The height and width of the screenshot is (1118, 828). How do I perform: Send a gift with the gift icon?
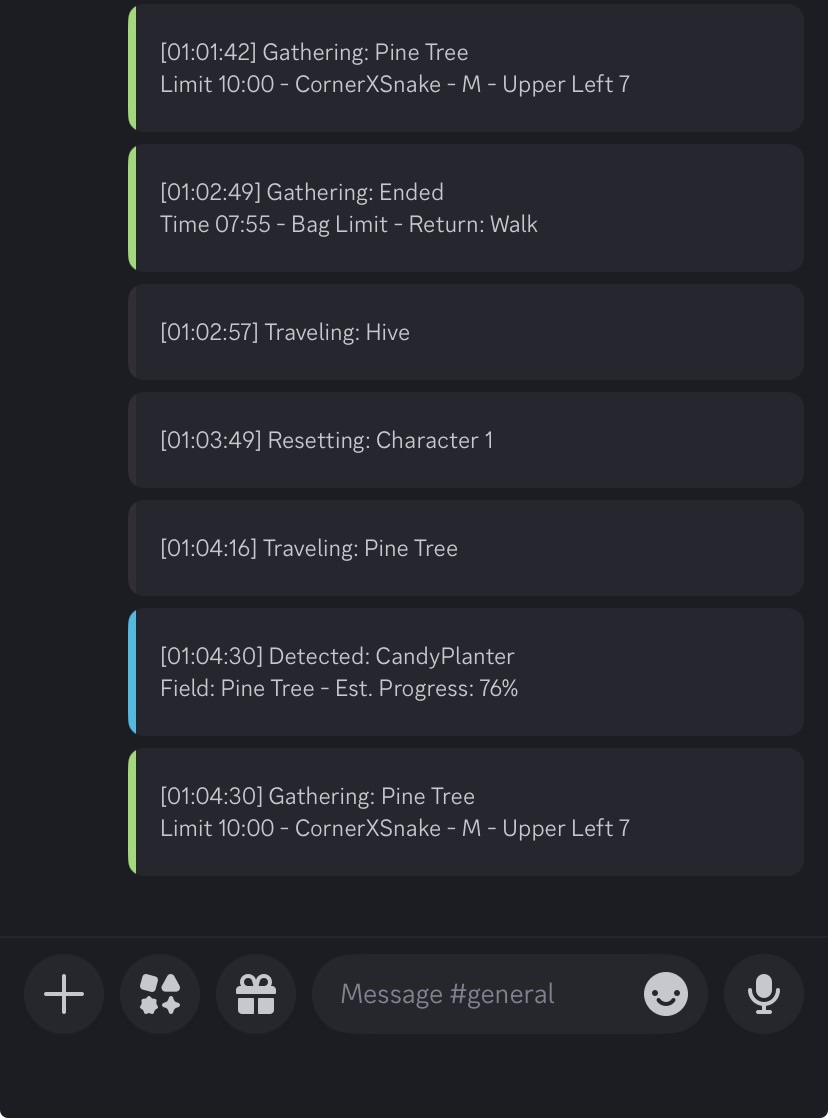tap(256, 994)
